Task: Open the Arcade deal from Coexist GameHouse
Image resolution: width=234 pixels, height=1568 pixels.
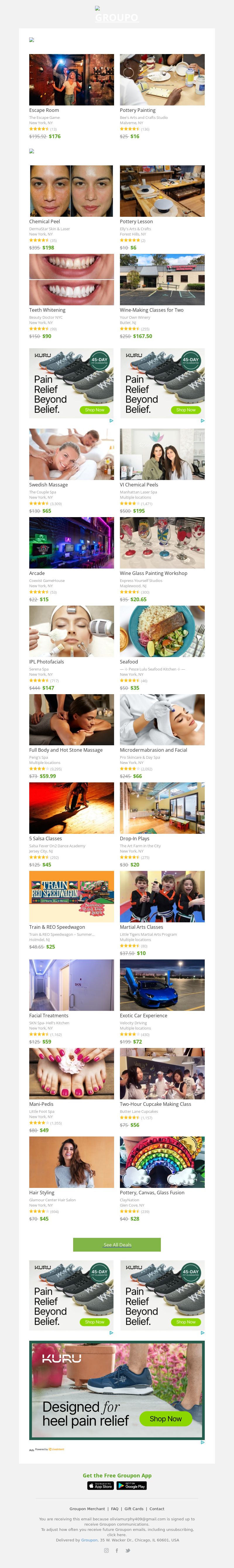Action: (71, 542)
